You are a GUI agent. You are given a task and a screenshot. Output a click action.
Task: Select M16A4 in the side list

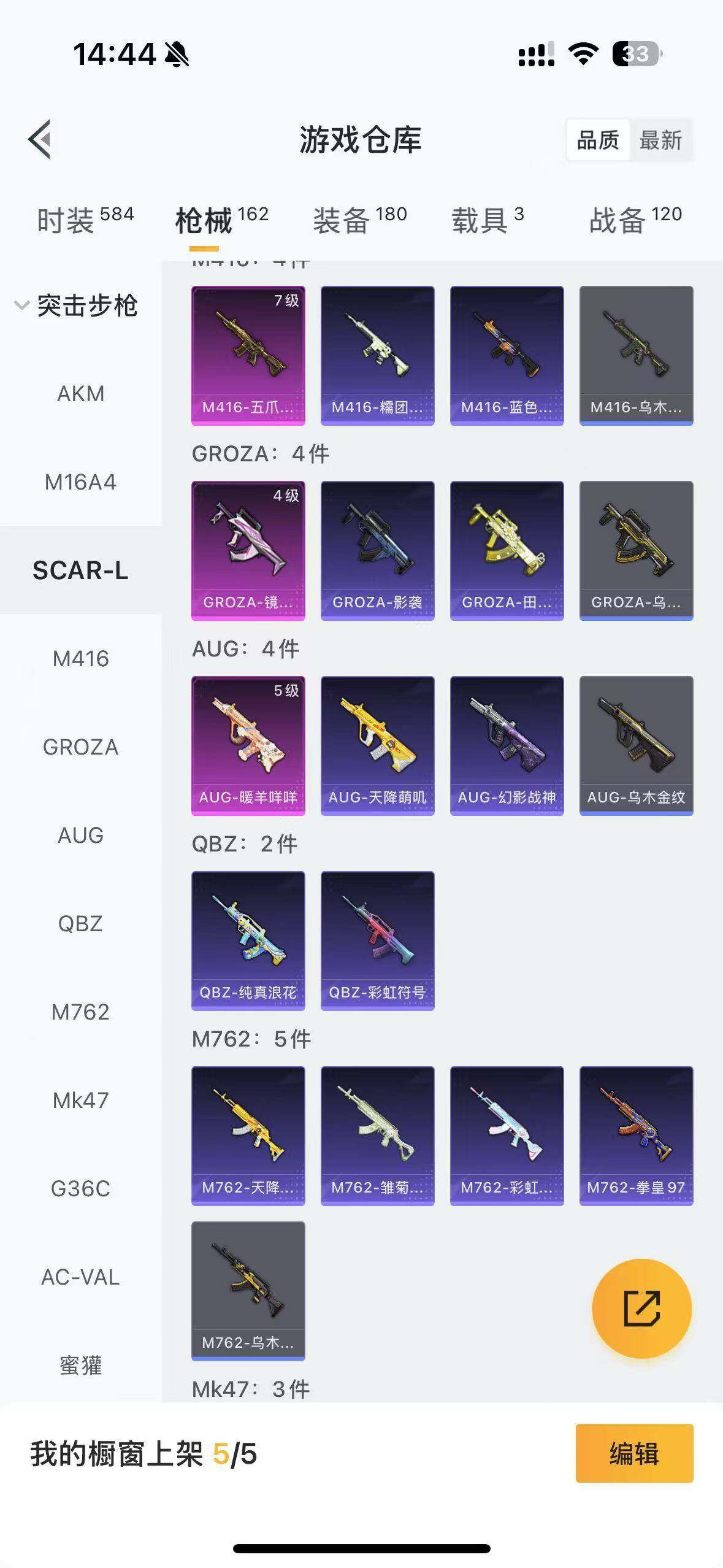pos(80,482)
